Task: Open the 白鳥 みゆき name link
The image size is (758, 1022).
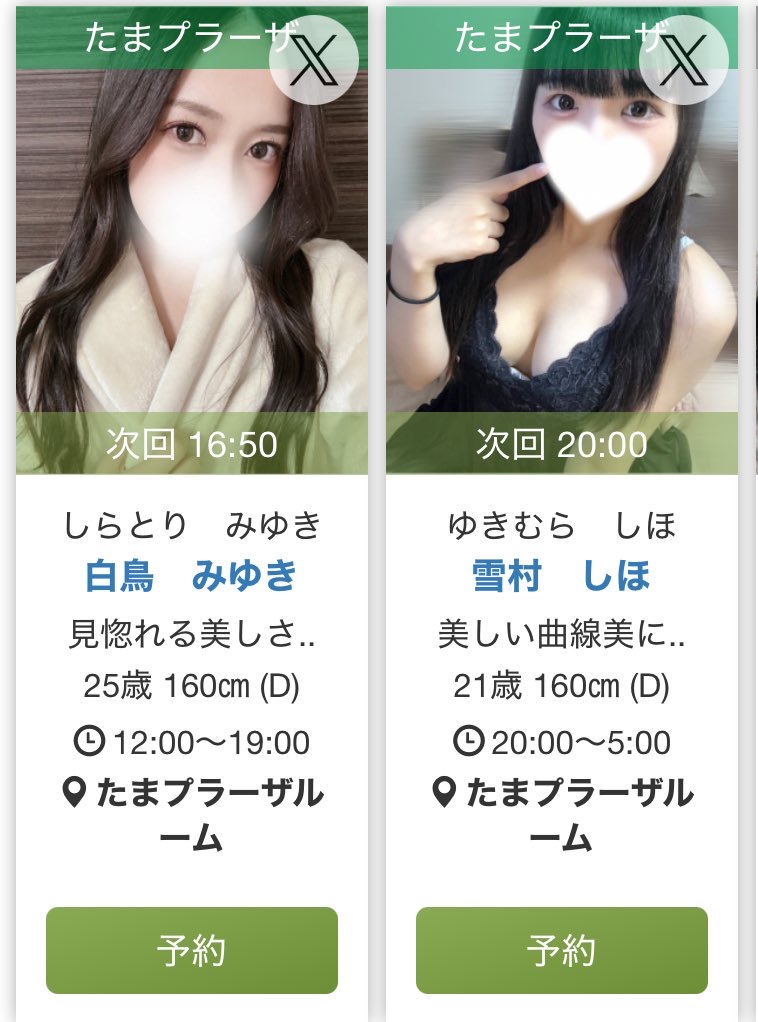Action: 192,576
